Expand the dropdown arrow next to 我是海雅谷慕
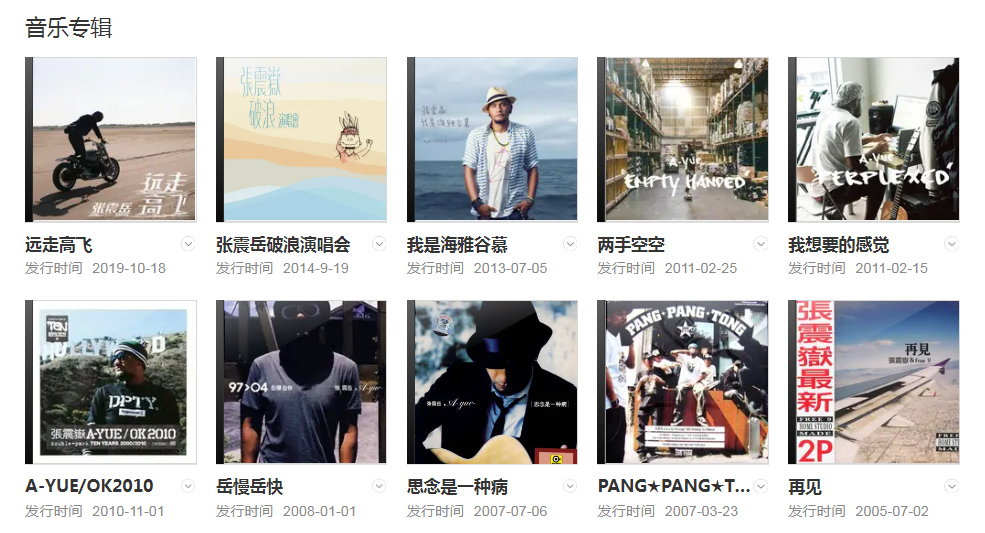985x533 pixels. (570, 244)
